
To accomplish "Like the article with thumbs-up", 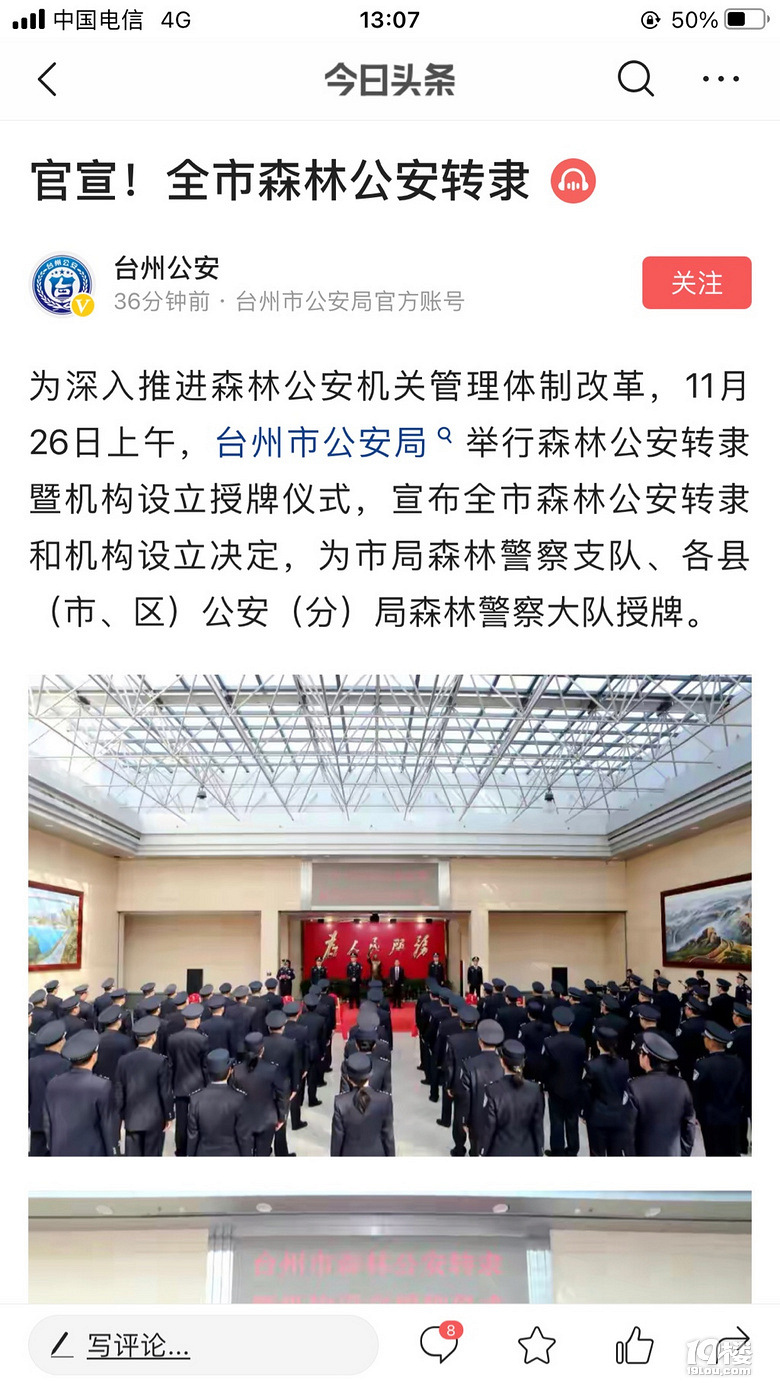I will pyautogui.click(x=634, y=1346).
